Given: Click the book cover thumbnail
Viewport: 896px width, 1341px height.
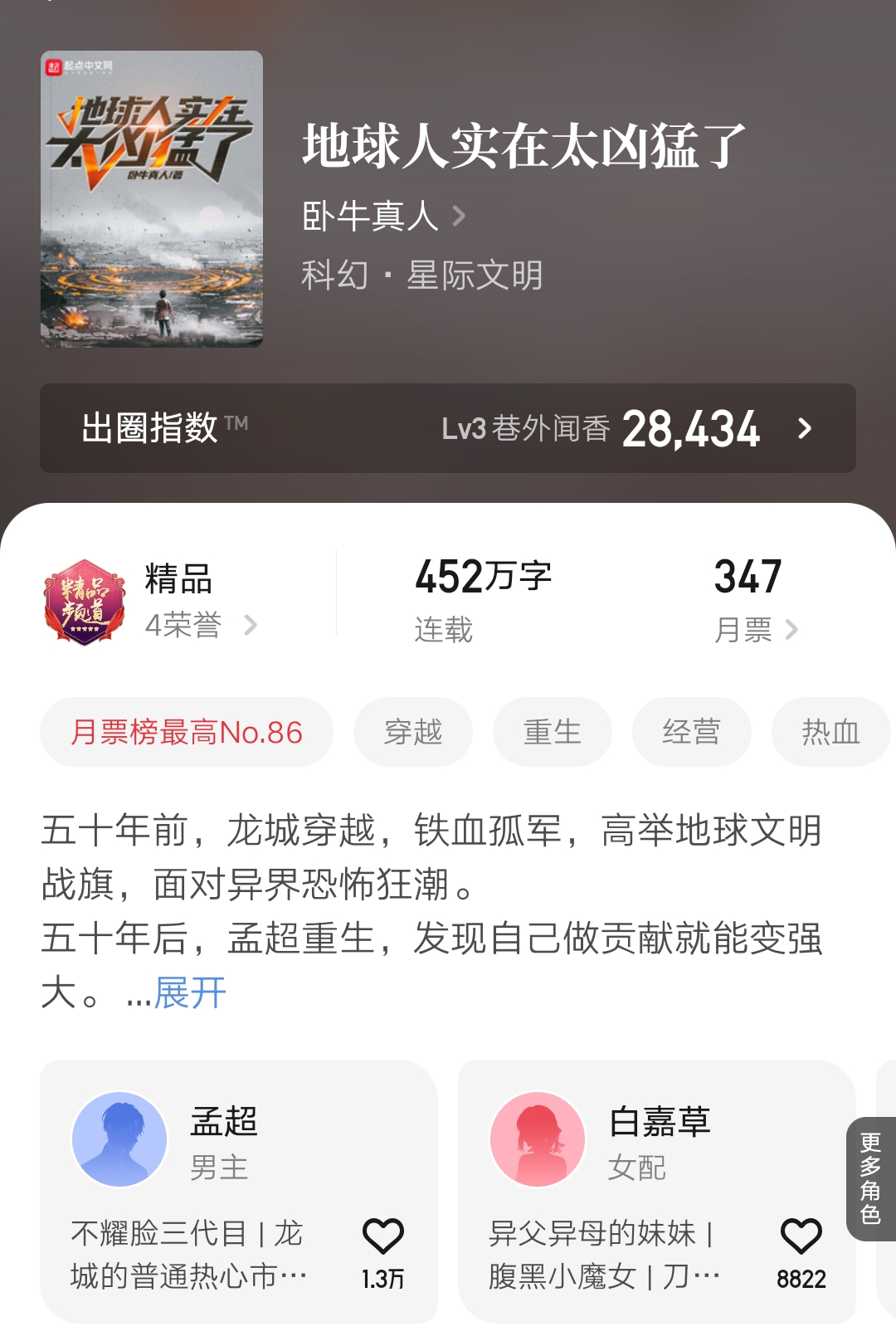Looking at the screenshot, I should (154, 199).
